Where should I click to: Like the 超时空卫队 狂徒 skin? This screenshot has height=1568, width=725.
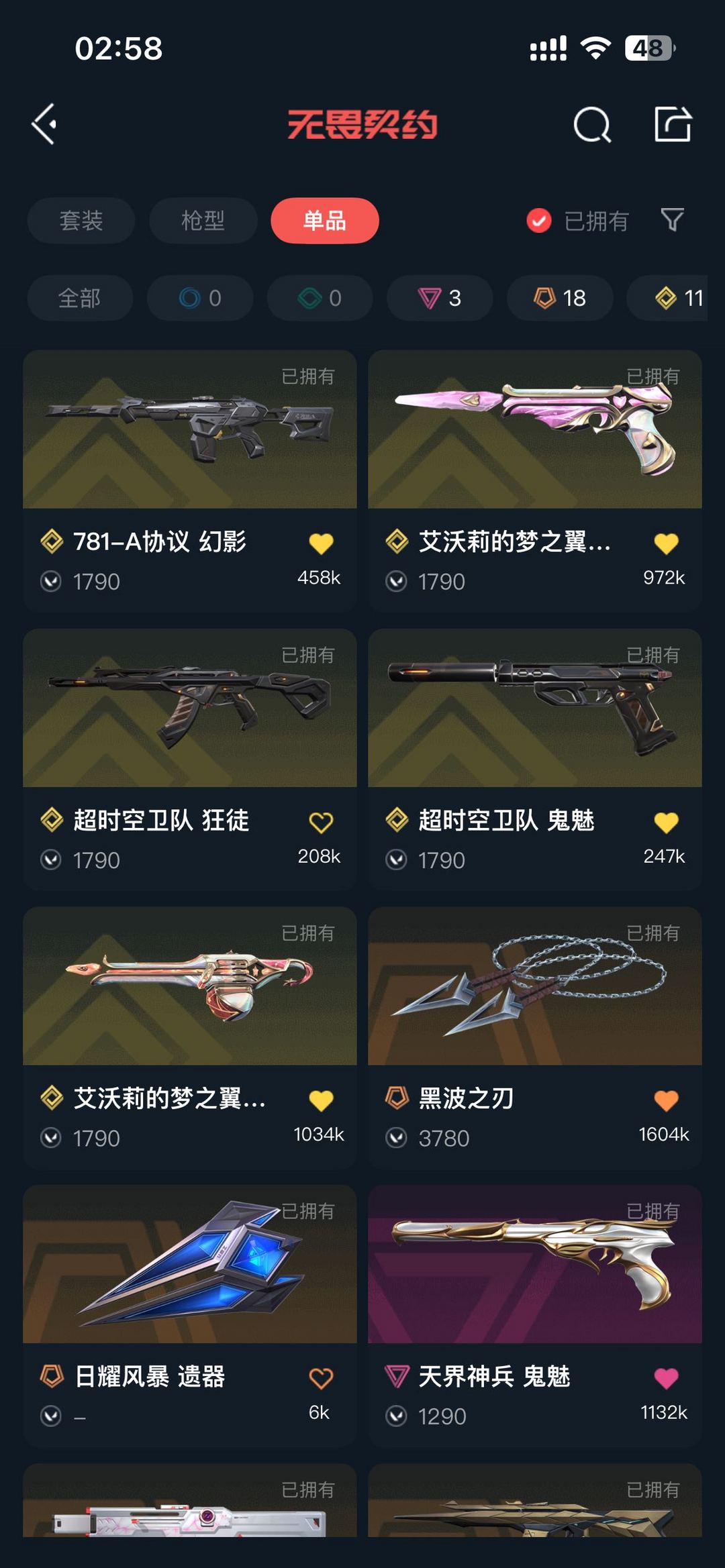(x=321, y=822)
